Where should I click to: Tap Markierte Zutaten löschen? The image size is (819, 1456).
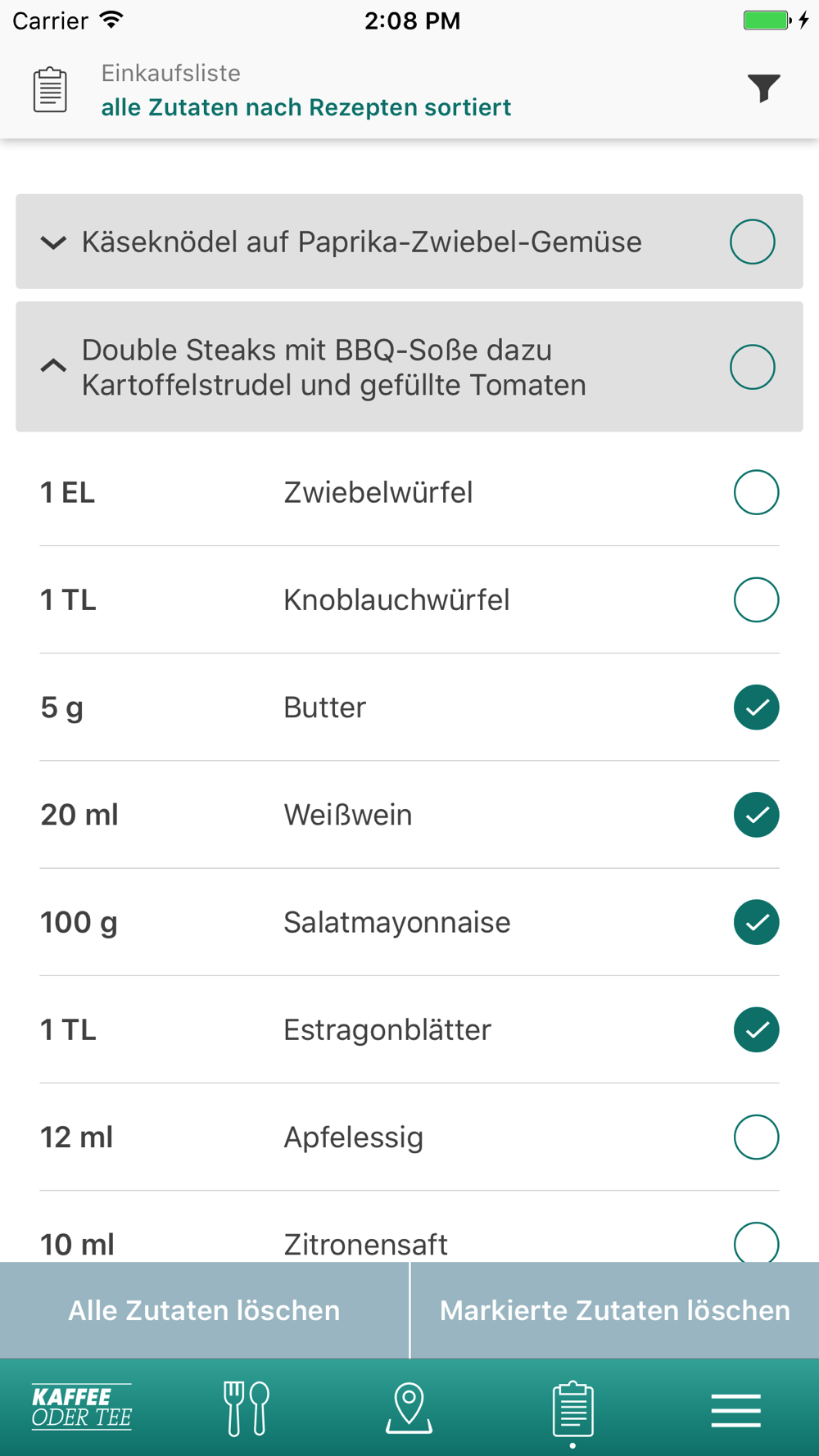coord(615,1310)
